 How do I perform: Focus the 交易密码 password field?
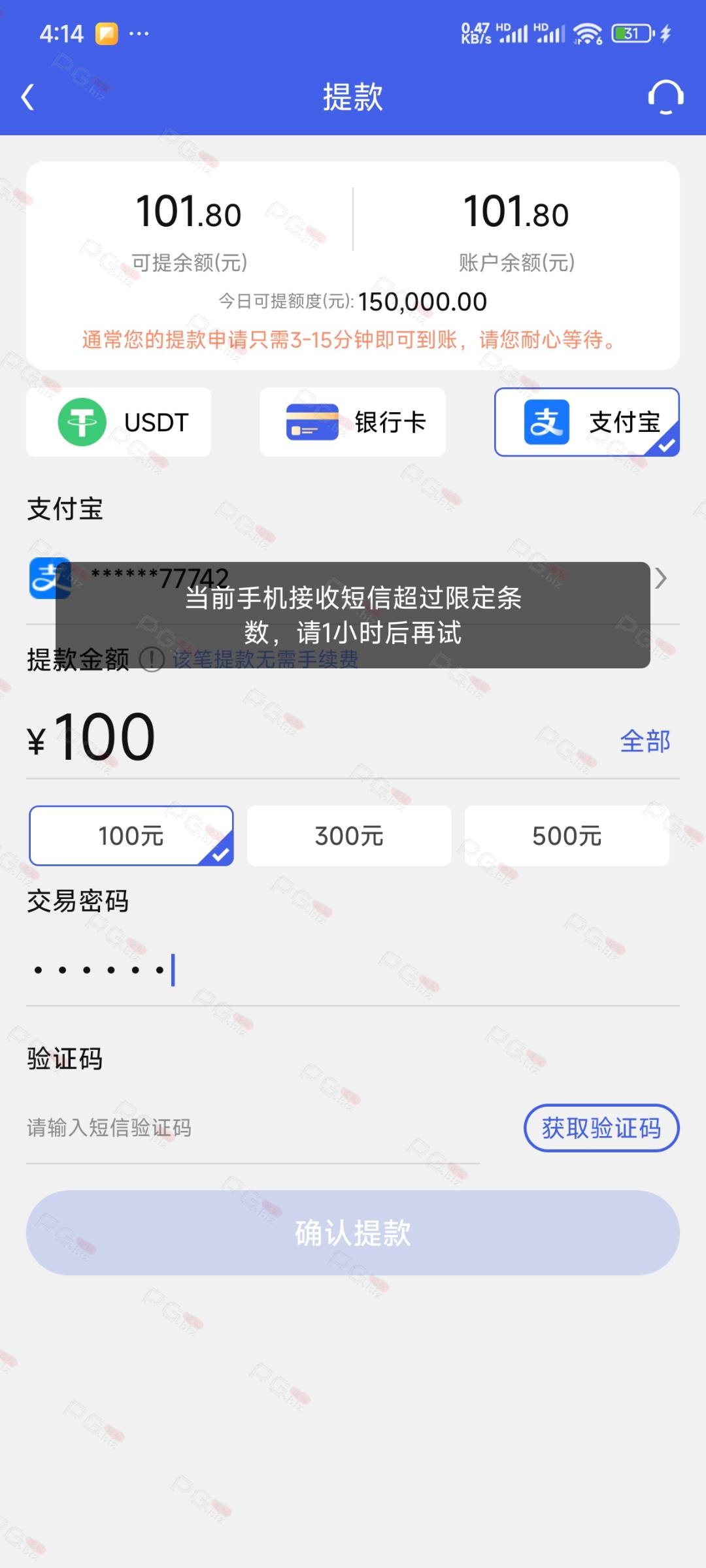click(x=353, y=970)
